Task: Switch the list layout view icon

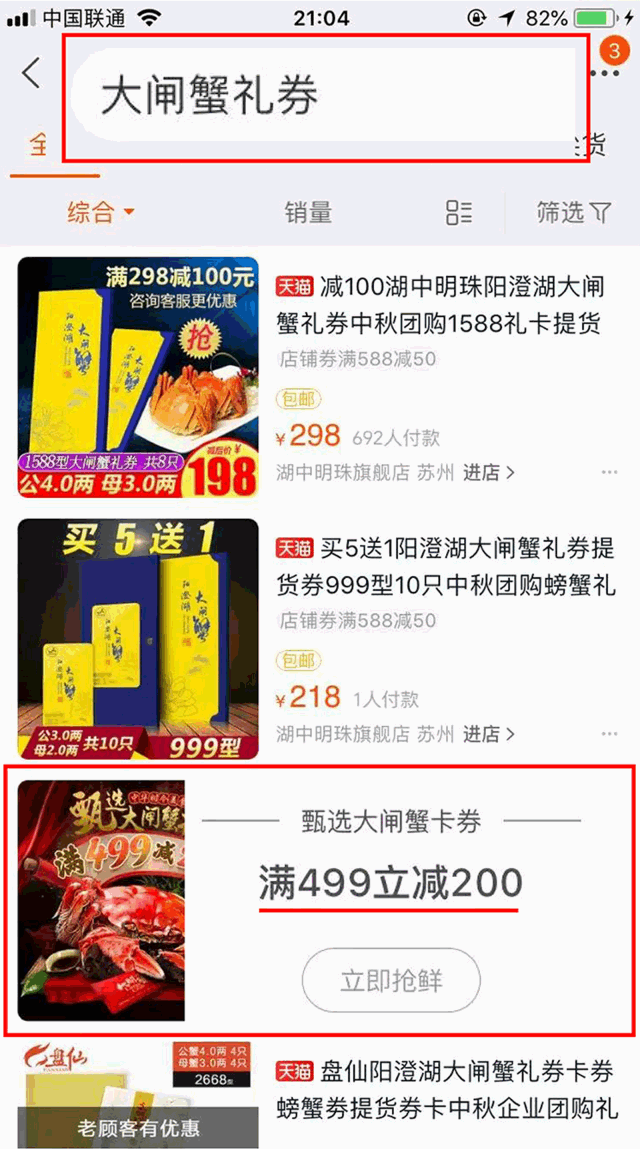Action: tap(459, 212)
